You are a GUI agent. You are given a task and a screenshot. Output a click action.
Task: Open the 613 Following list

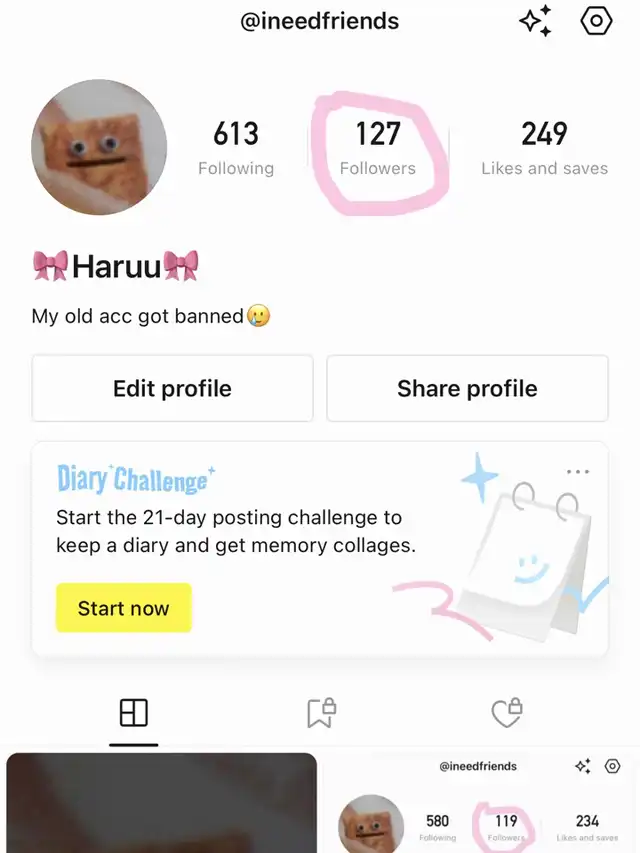click(236, 148)
